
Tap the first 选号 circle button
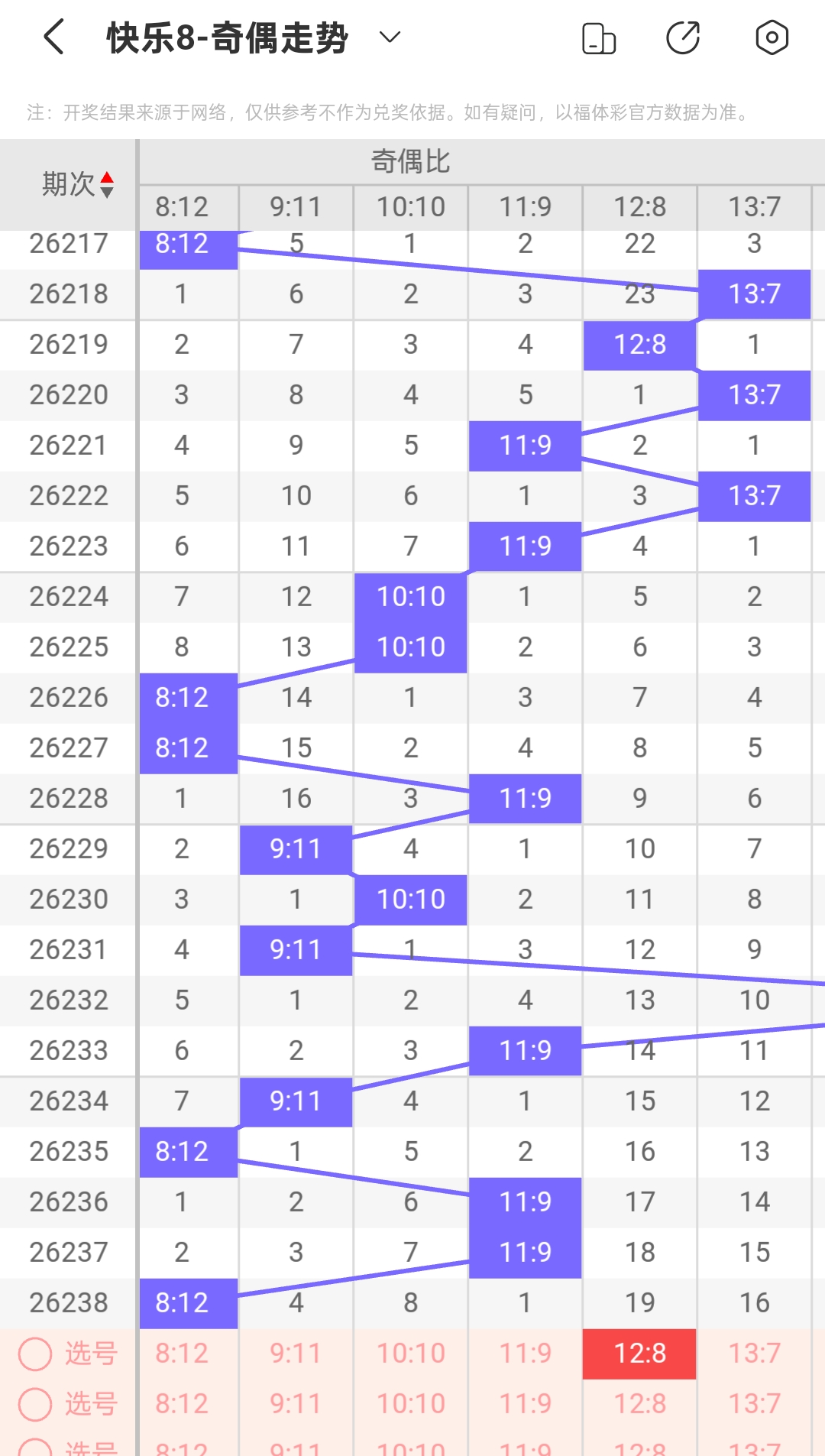(35, 1354)
